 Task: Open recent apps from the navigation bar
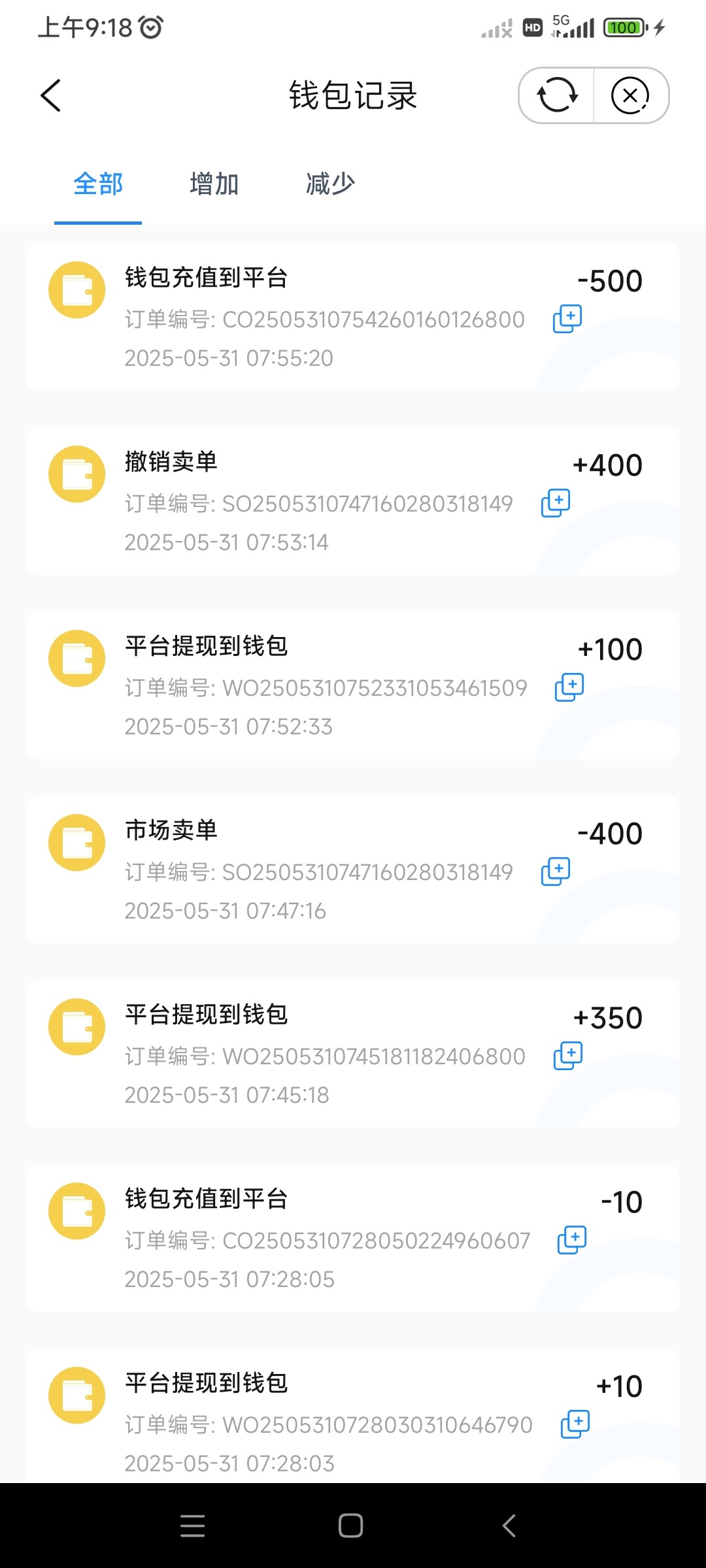[193, 1526]
